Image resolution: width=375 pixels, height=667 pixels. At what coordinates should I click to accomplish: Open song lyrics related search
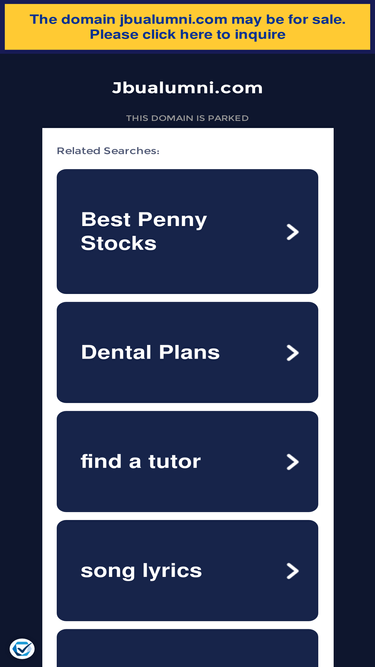(188, 570)
